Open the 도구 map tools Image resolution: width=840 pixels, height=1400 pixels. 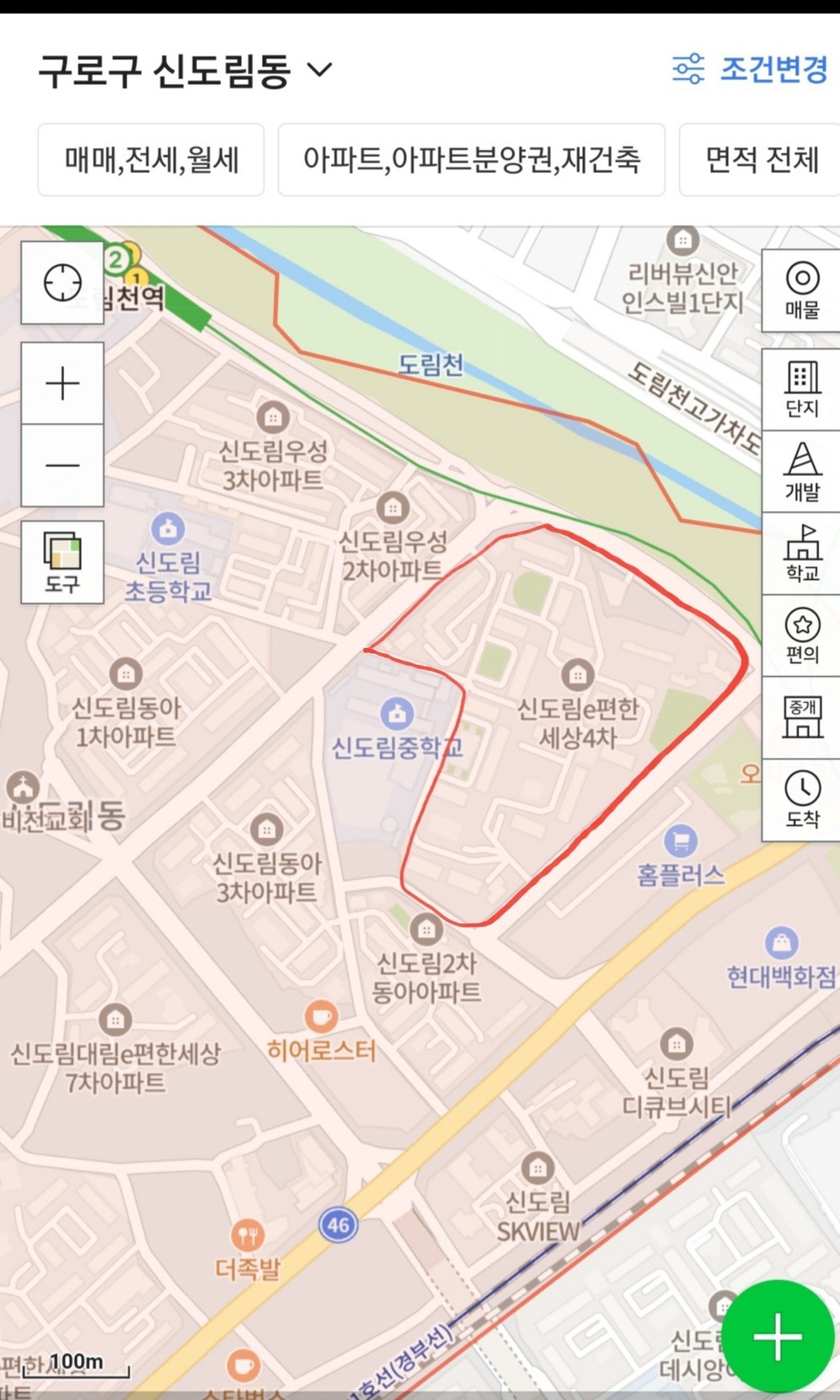pos(62,562)
